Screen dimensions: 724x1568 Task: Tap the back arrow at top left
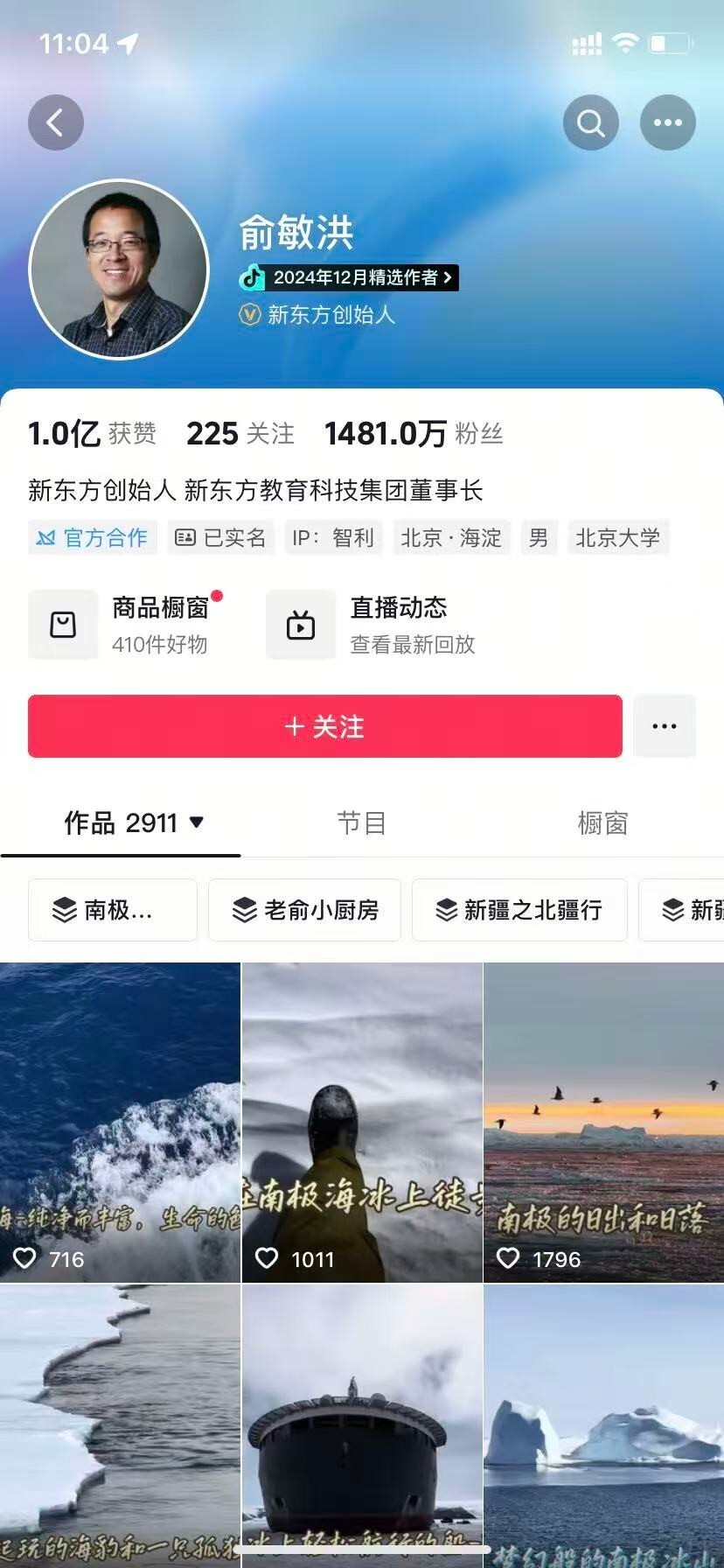[56, 122]
